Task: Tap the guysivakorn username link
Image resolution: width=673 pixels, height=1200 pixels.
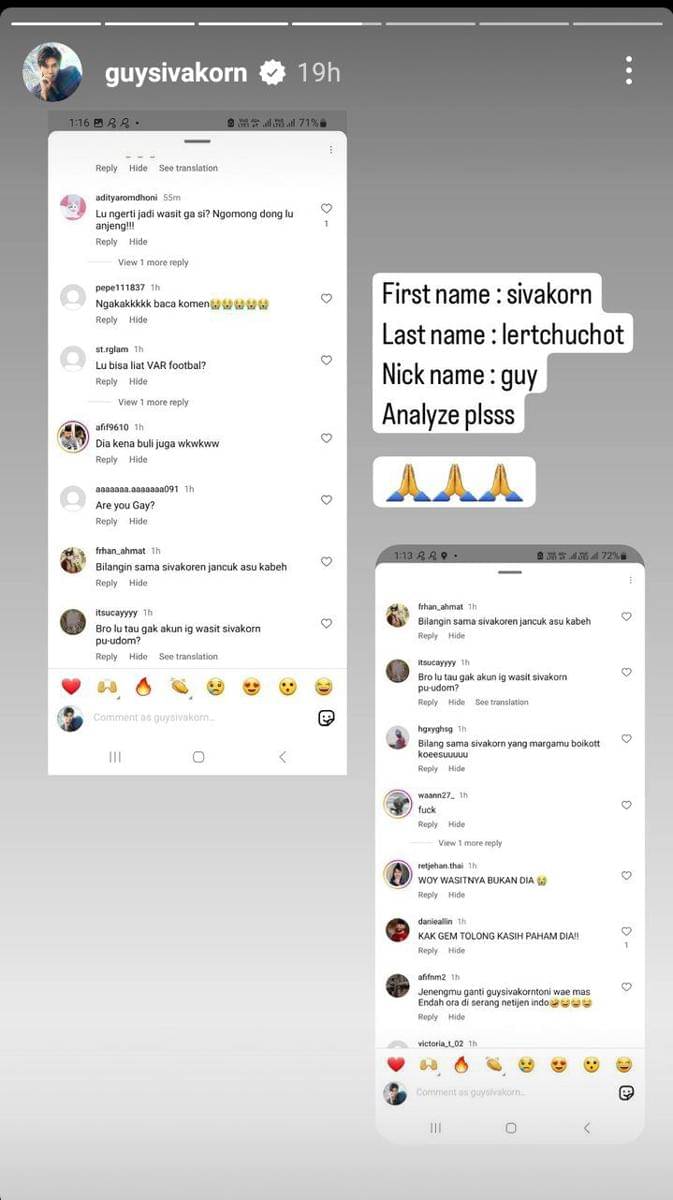Action: (x=175, y=72)
